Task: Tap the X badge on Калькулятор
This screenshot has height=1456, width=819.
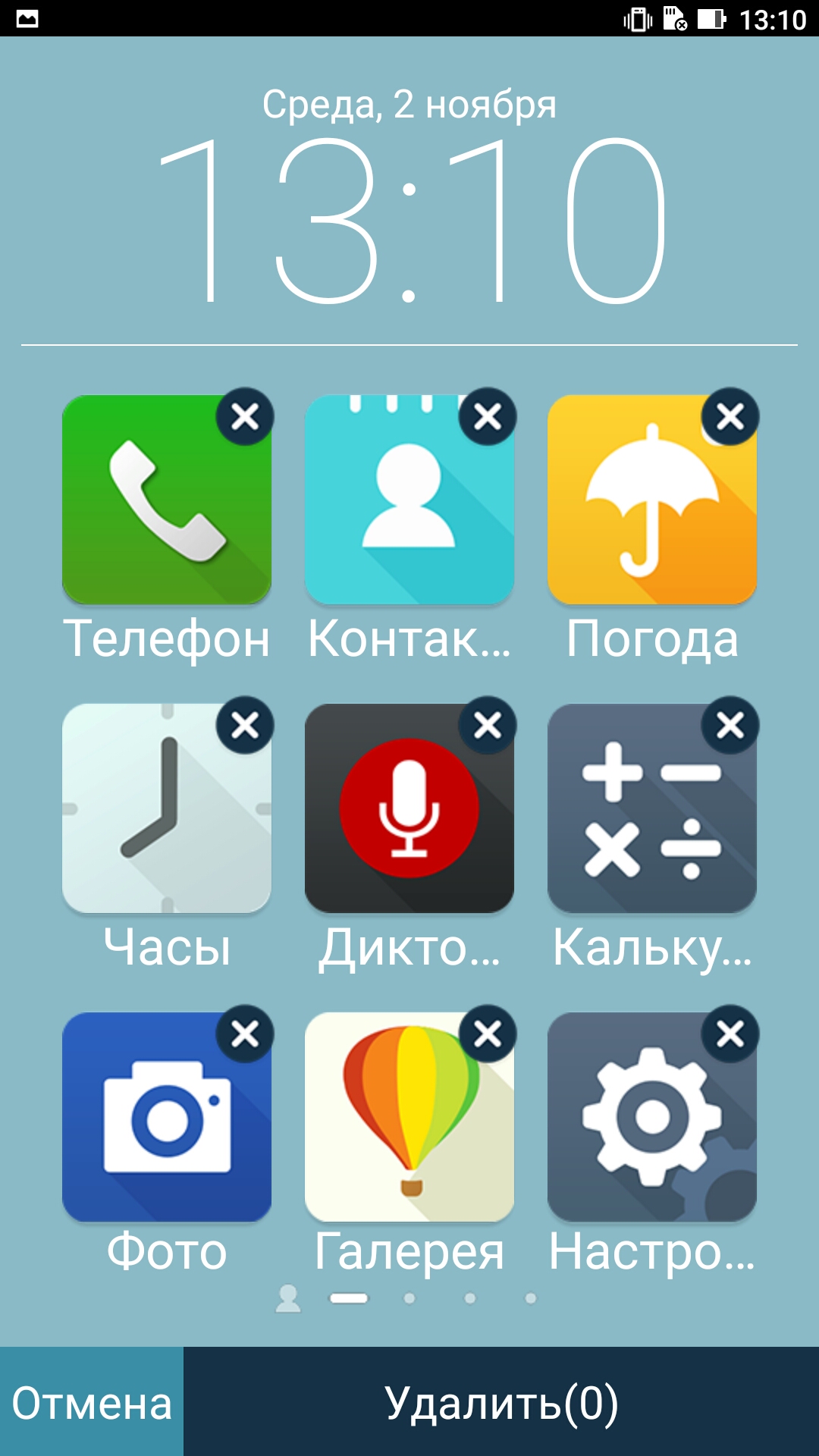Action: (730, 725)
